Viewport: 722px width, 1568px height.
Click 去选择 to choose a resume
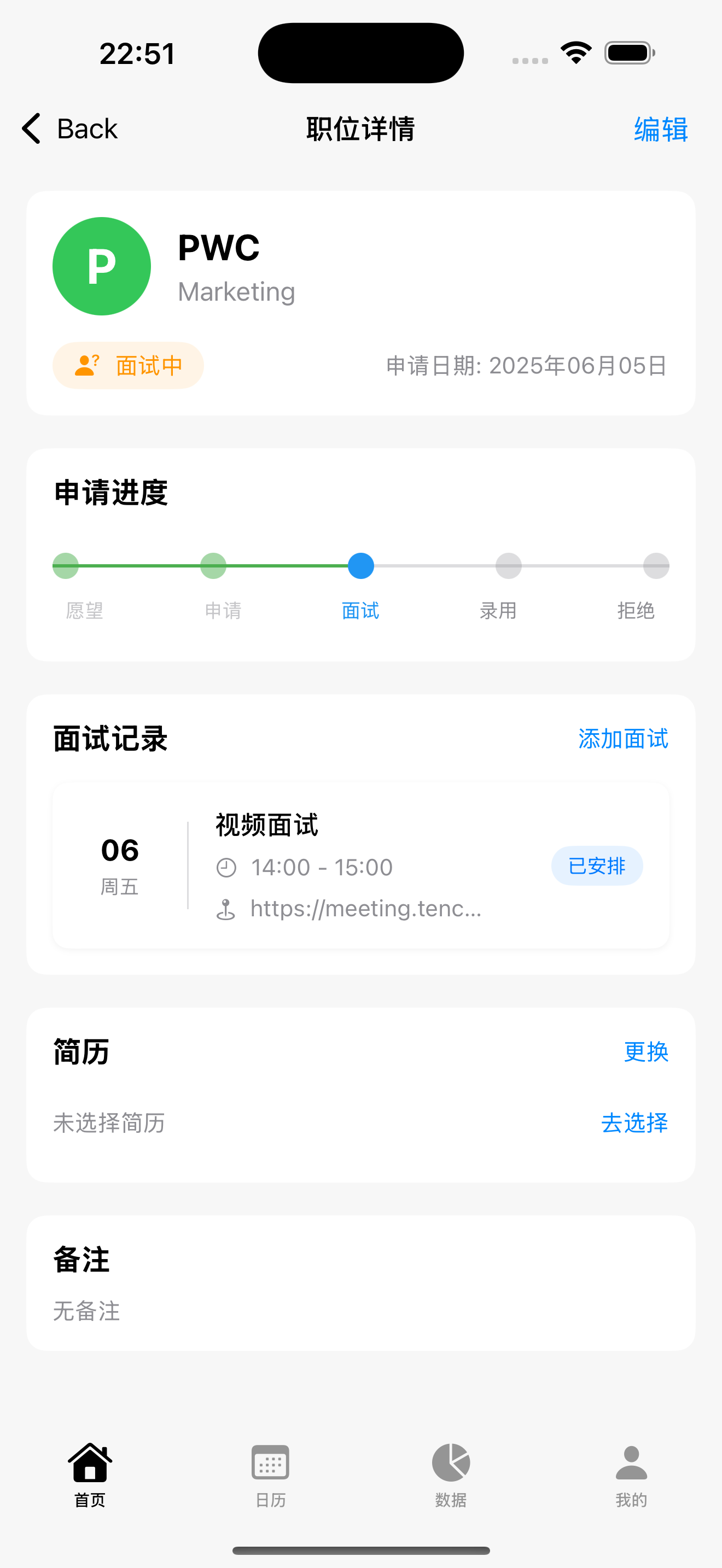tap(634, 1123)
